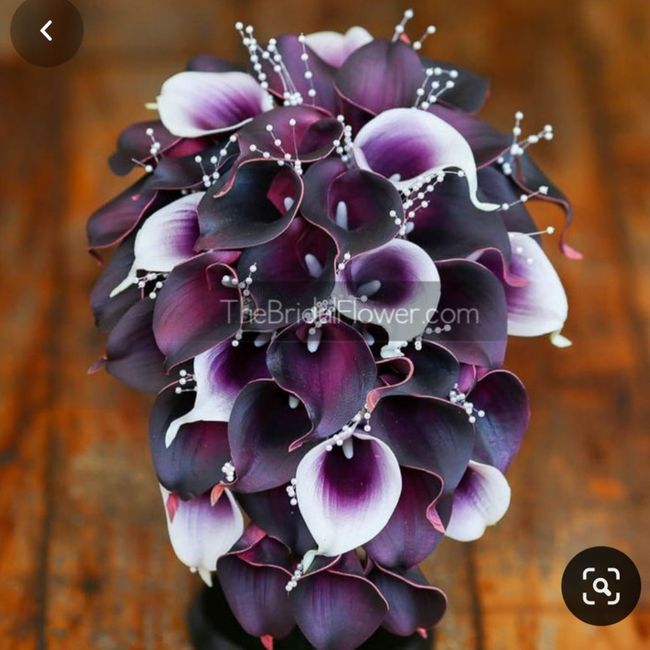Open visual search lens for this image
The width and height of the screenshot is (650, 650).
pyautogui.click(x=600, y=586)
